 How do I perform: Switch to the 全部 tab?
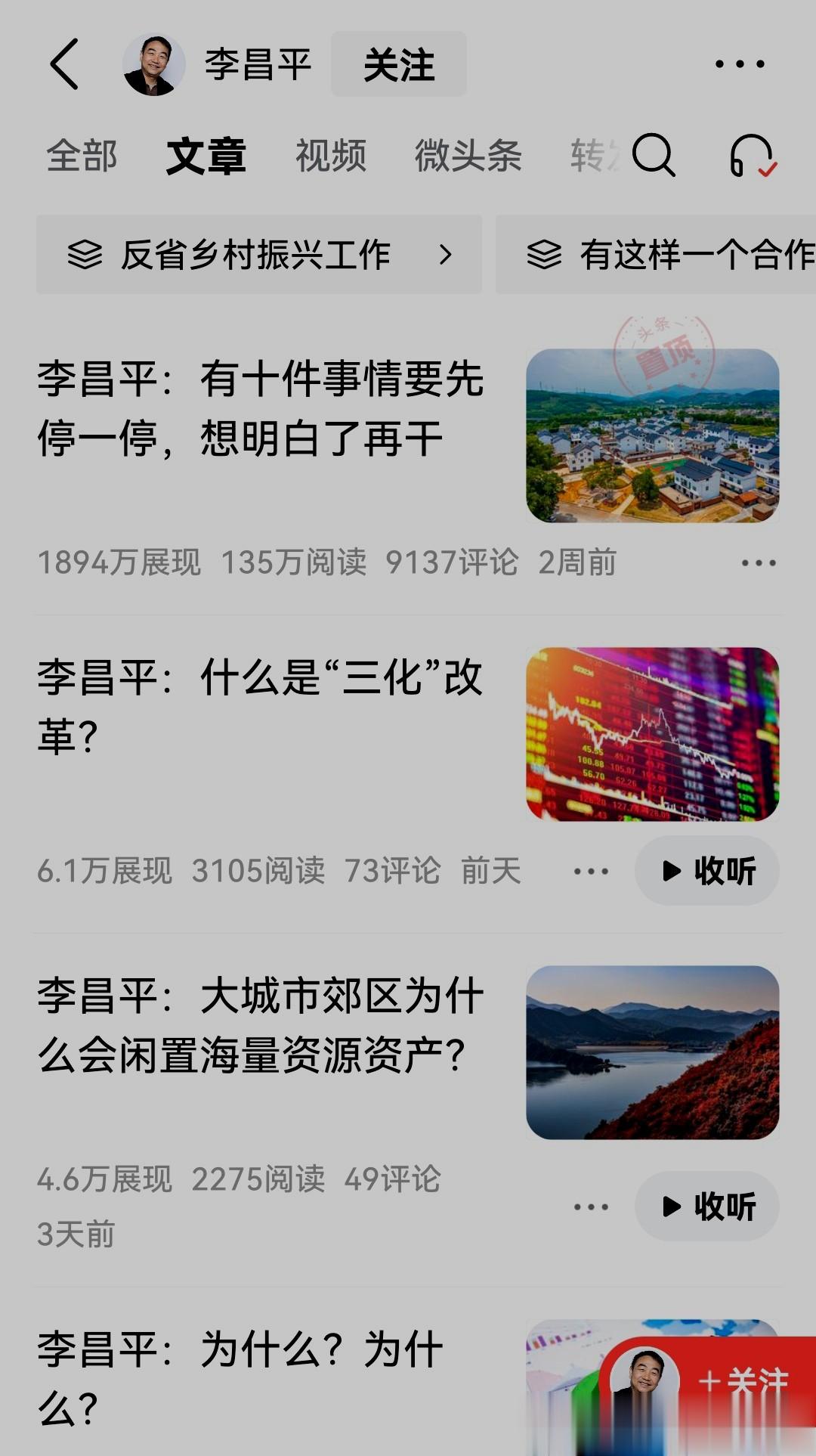[x=82, y=156]
